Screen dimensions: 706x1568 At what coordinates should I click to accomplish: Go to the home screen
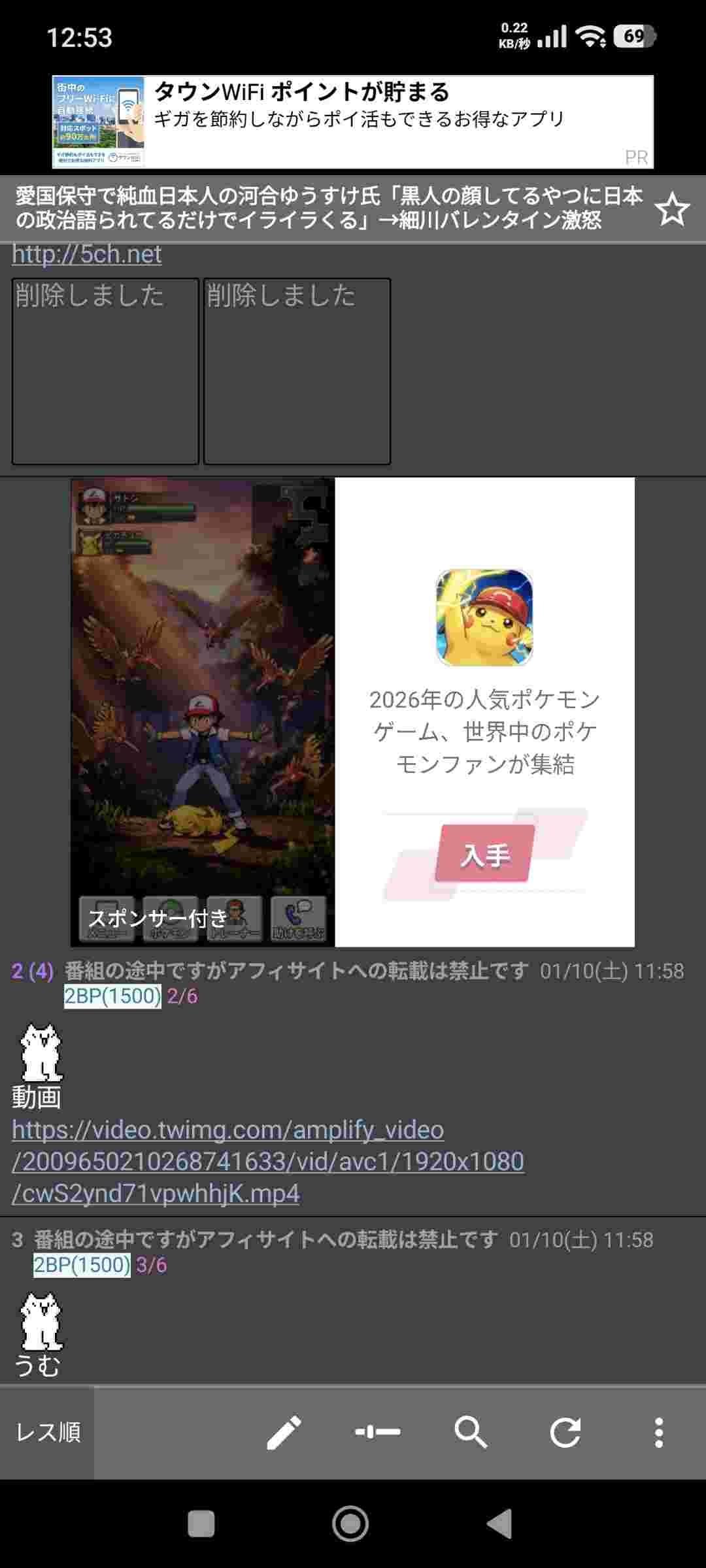[x=350, y=1524]
